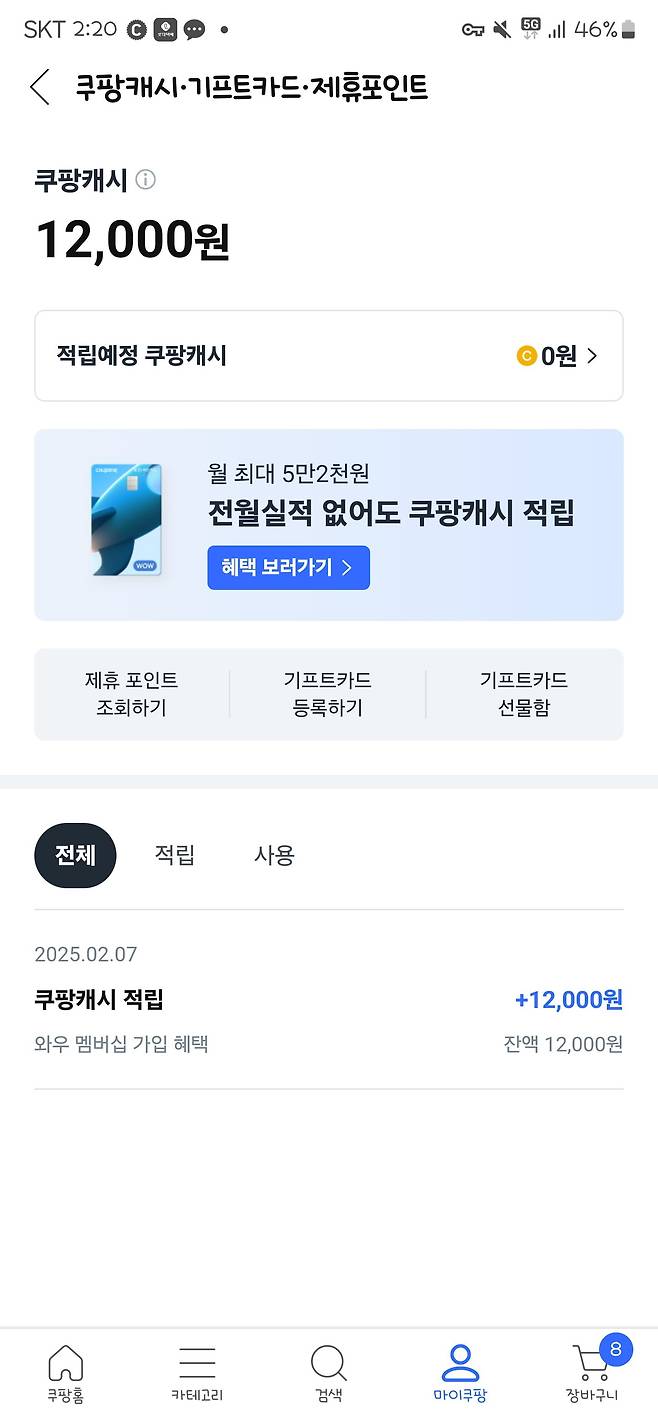Open the 적립예정 쿠팡캐시 row
658x1411 pixels.
click(328, 356)
